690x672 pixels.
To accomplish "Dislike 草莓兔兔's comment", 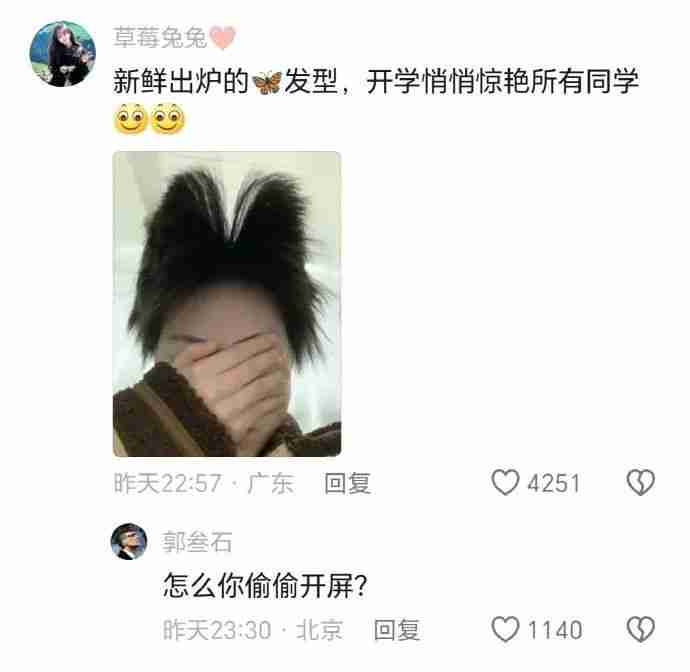I will (x=640, y=484).
